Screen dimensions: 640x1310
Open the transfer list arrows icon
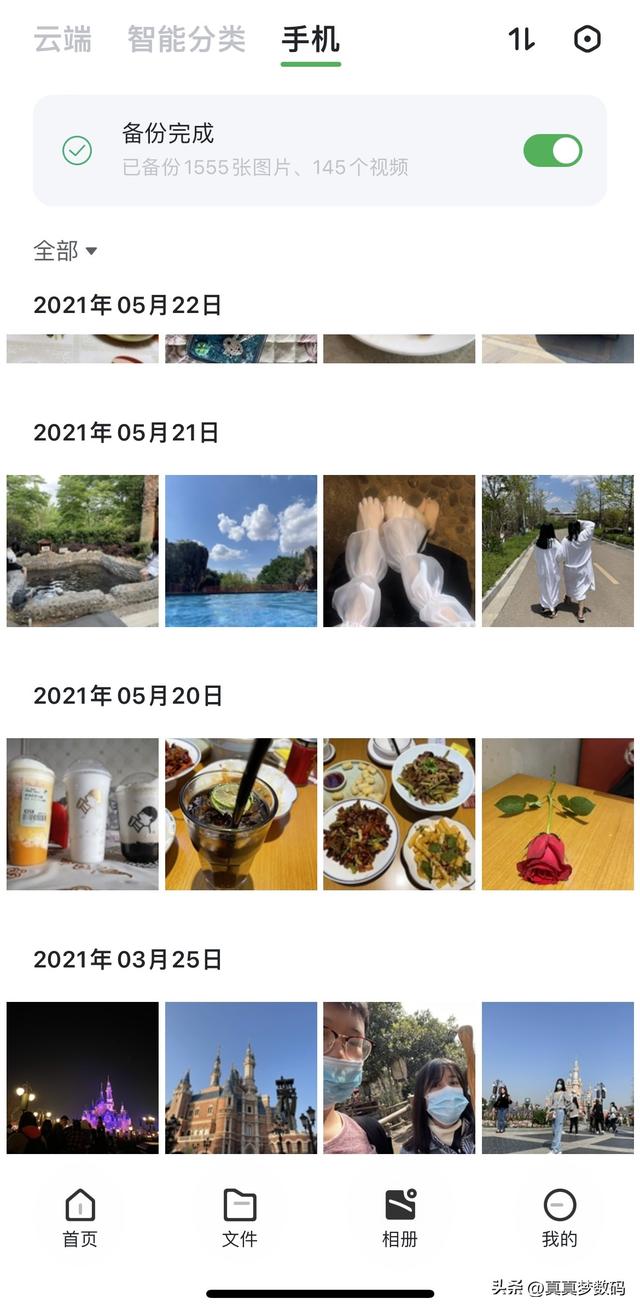(x=521, y=39)
